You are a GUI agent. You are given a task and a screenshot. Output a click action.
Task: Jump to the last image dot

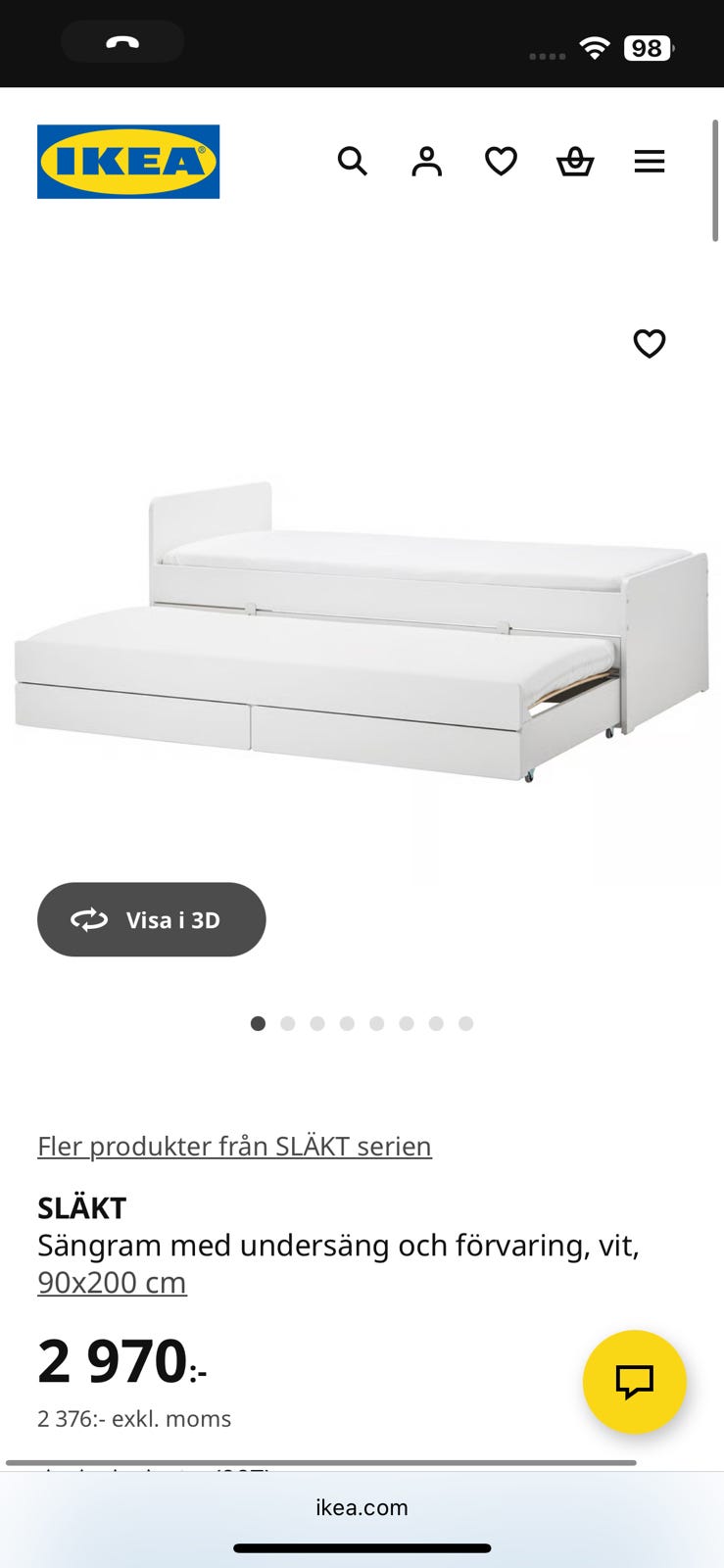466,1023
